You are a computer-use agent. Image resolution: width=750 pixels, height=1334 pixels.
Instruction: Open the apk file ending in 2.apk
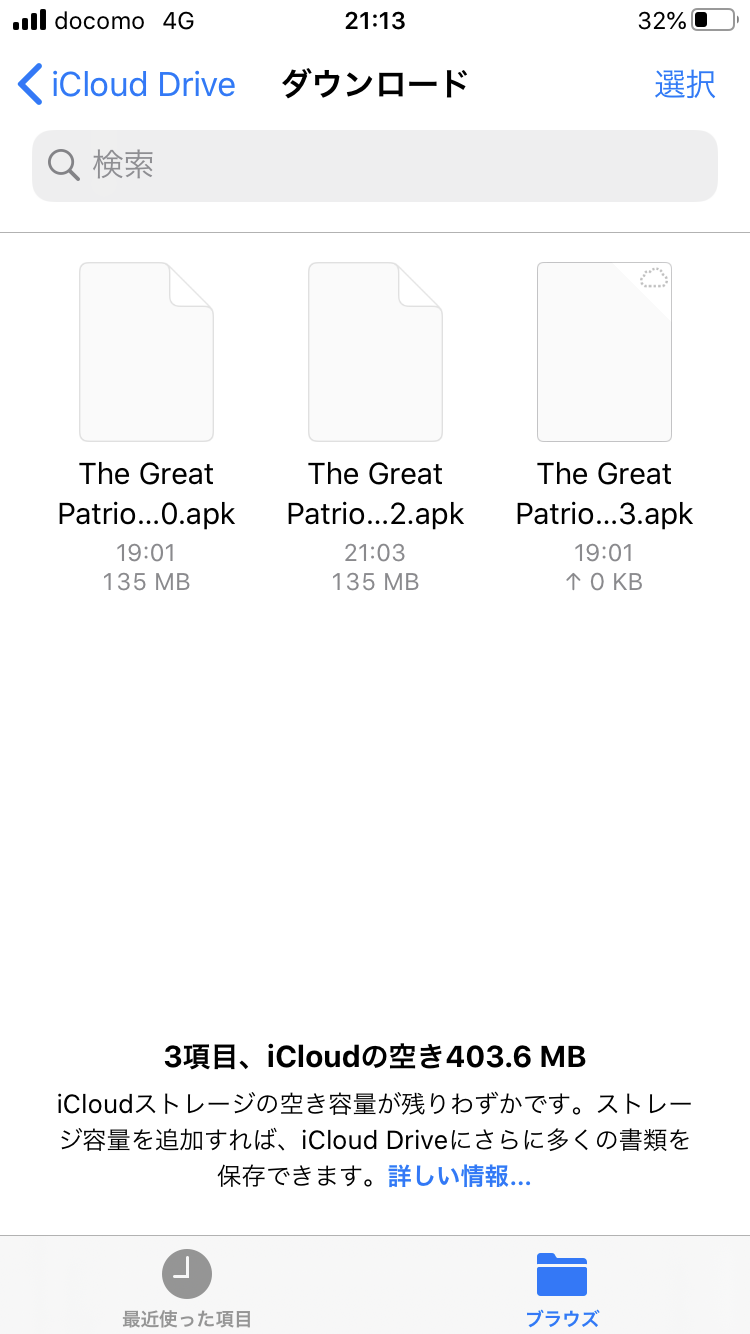point(375,352)
